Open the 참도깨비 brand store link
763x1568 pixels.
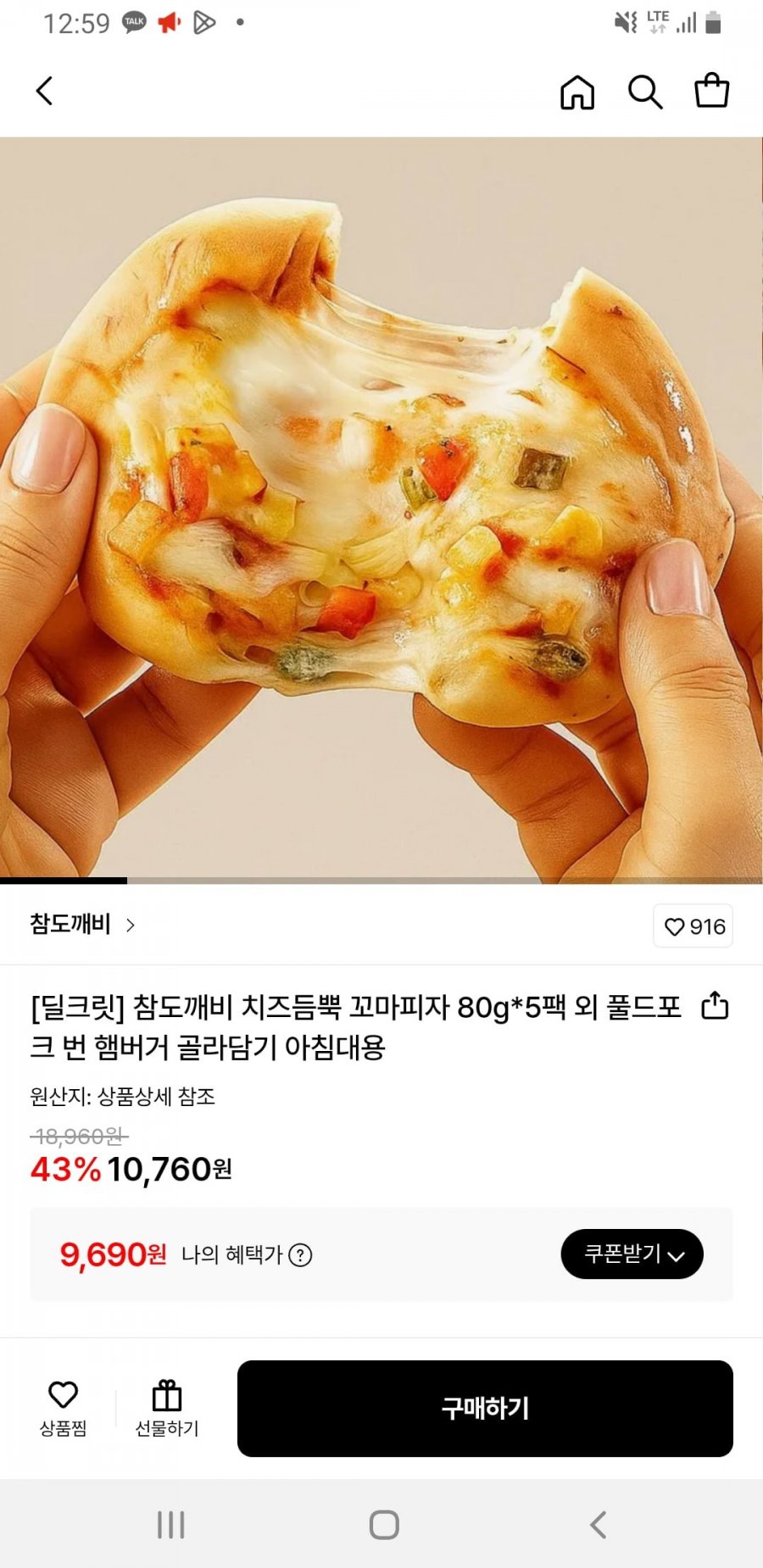click(x=82, y=925)
